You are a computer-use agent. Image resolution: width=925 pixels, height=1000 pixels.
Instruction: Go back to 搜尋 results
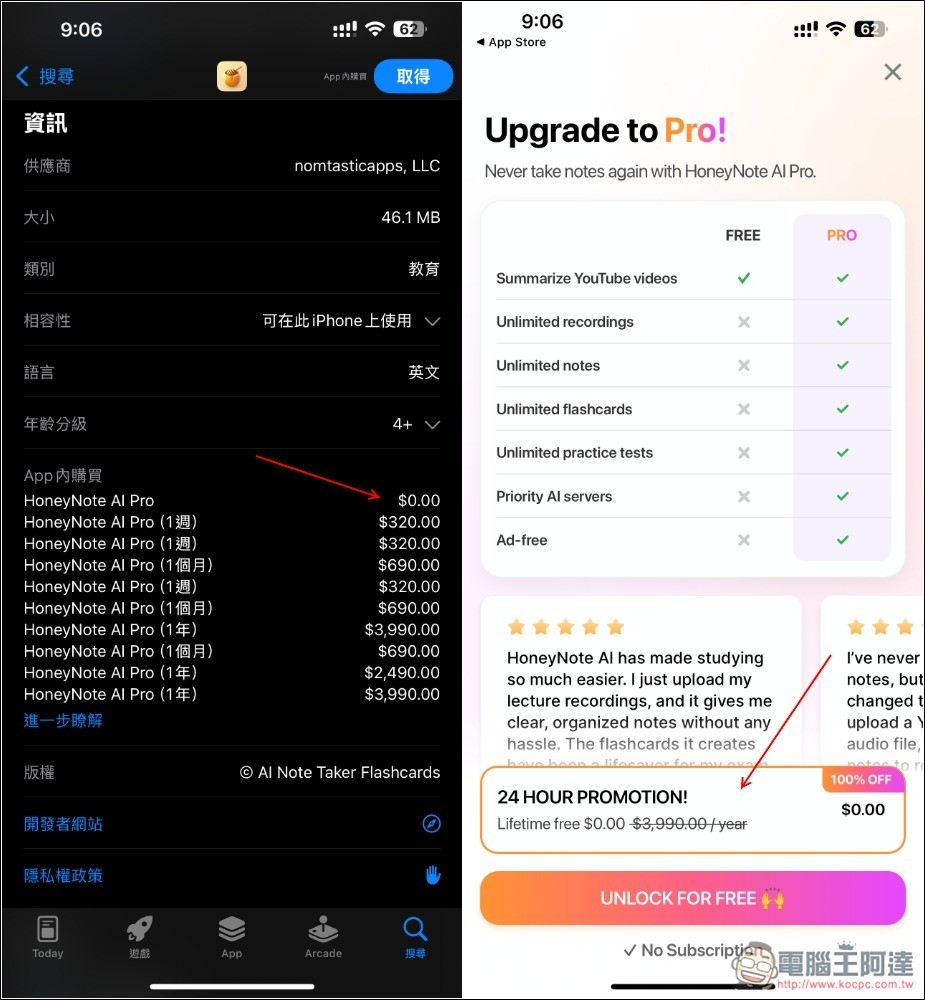click(x=46, y=76)
